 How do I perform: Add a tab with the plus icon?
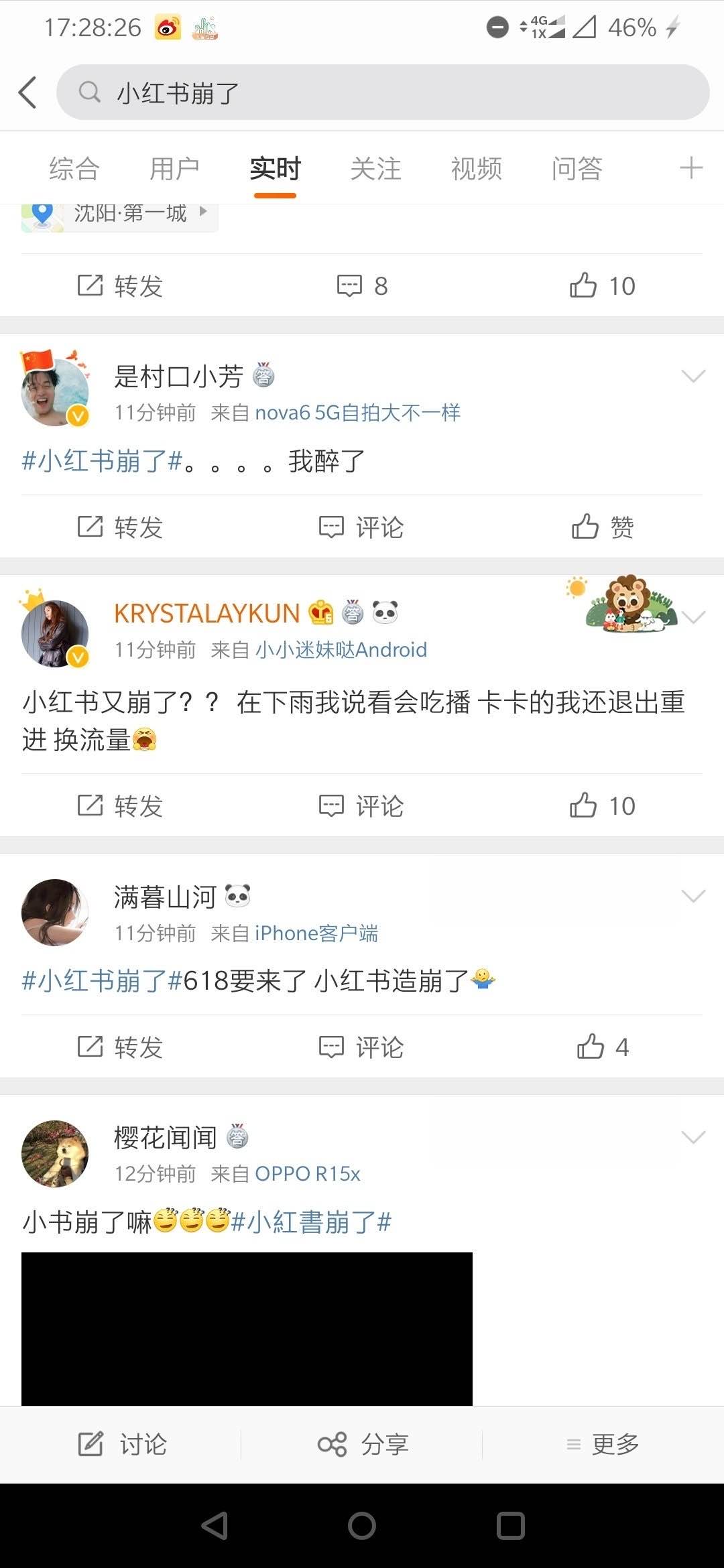690,168
